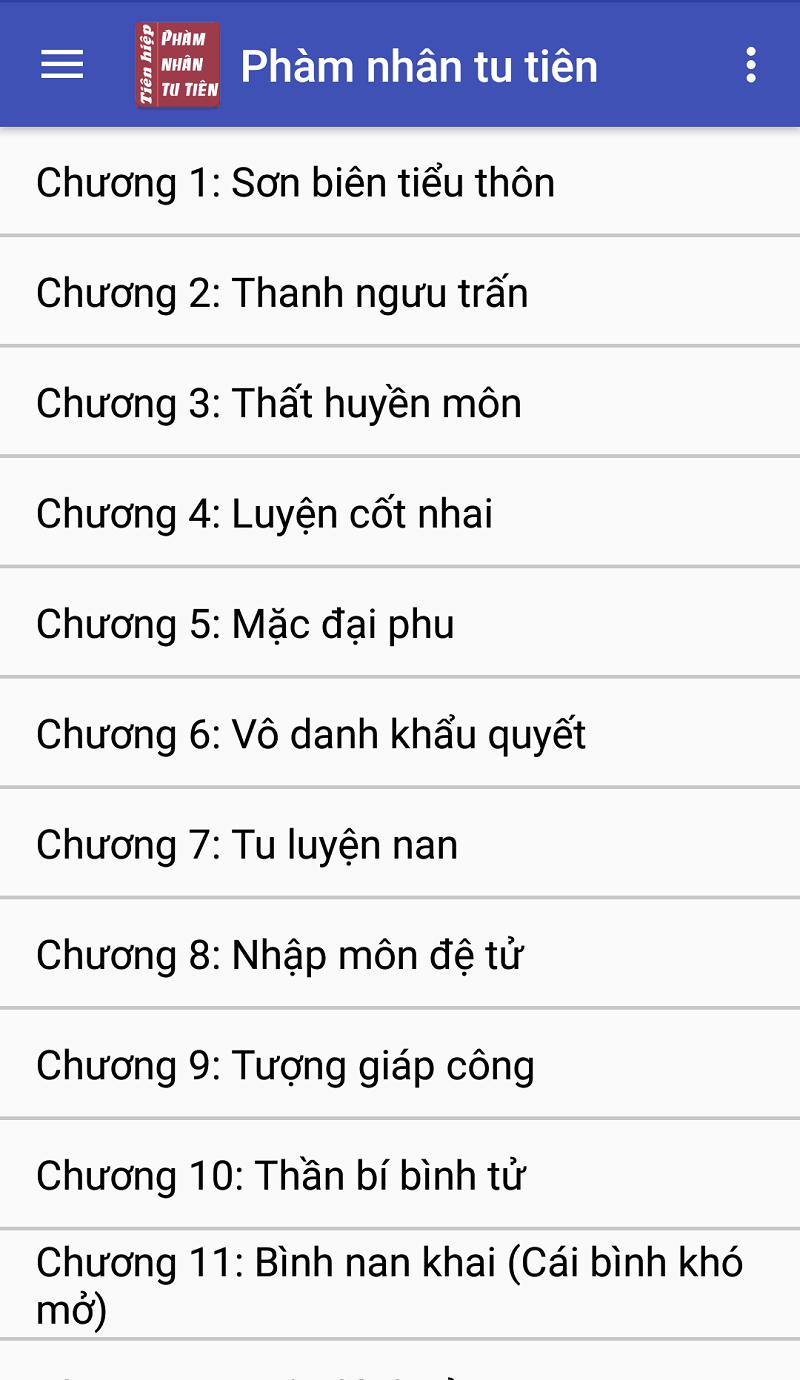Read Chương 2: Thanh ngưu trấn

point(400,292)
